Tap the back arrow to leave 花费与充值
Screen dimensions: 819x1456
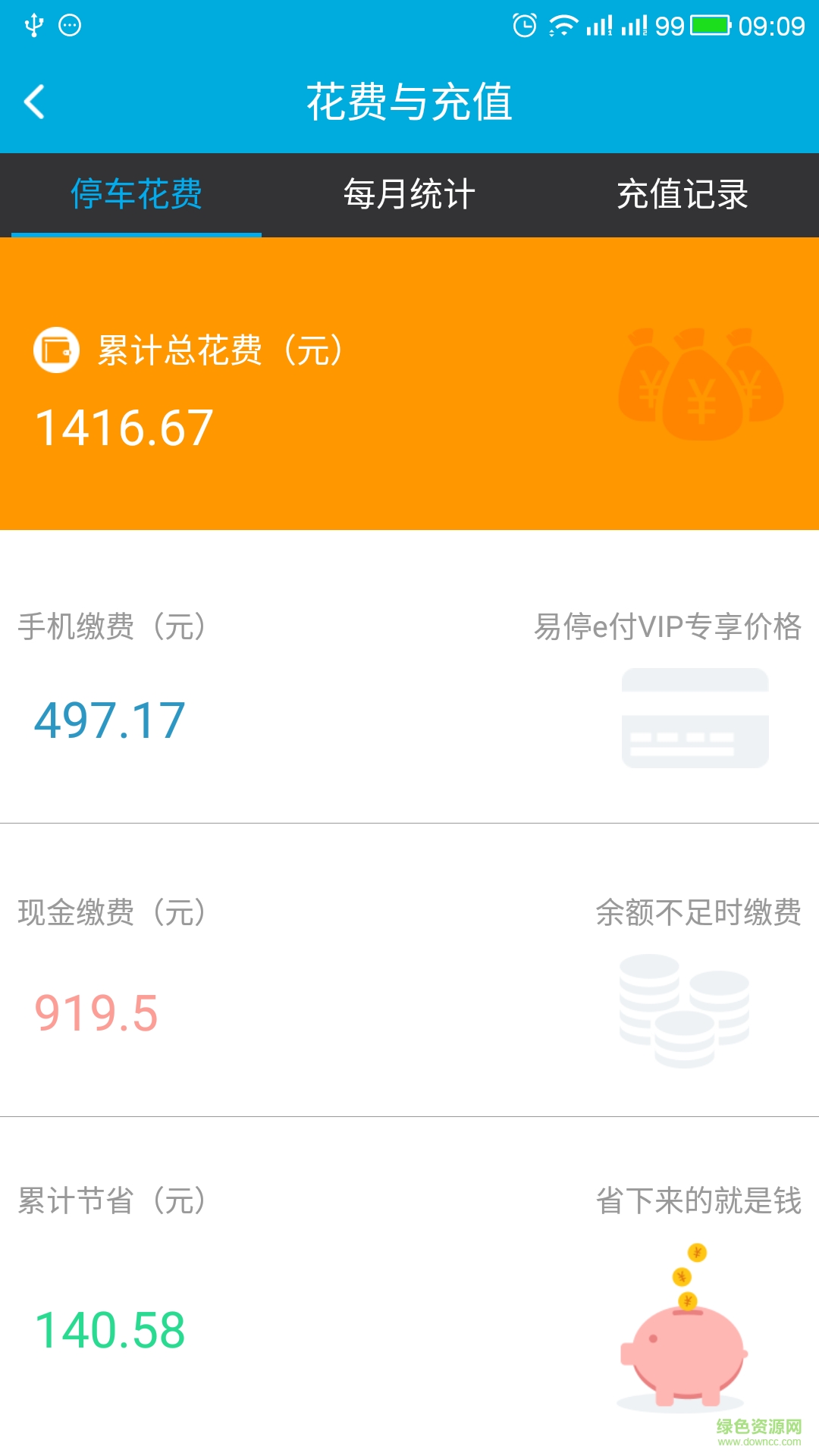click(x=33, y=102)
